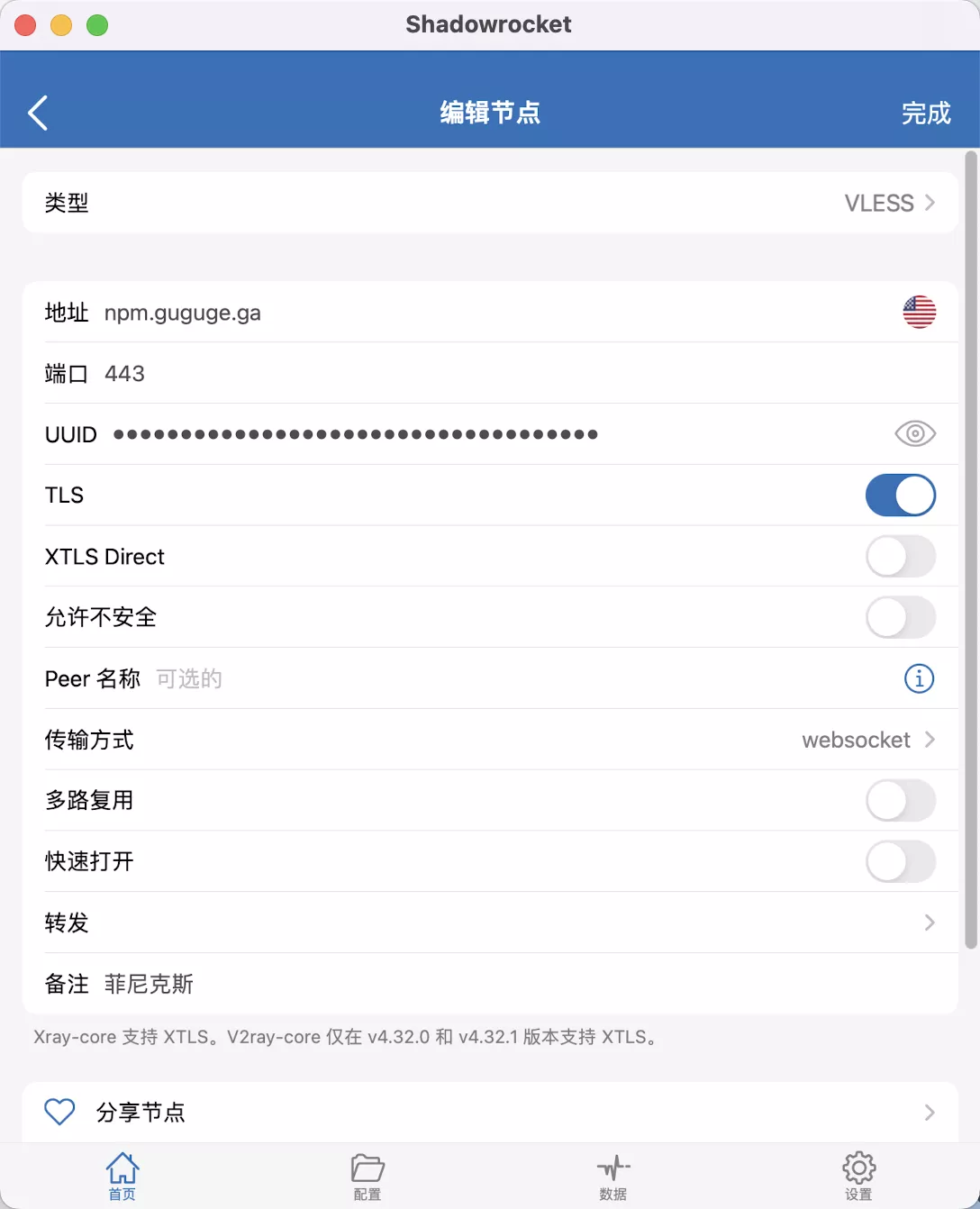The image size is (980, 1209).
Task: Open the Peer 名称 info icon
Action: point(919,678)
